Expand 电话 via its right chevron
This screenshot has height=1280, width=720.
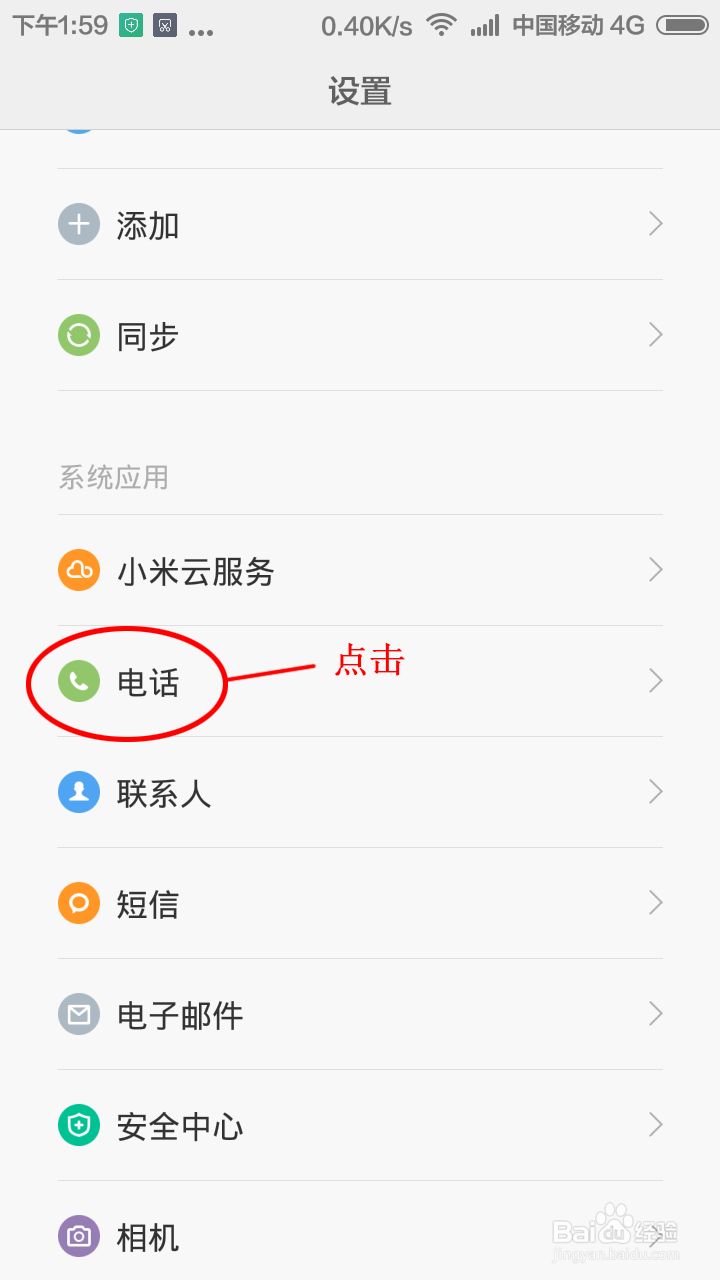point(655,681)
